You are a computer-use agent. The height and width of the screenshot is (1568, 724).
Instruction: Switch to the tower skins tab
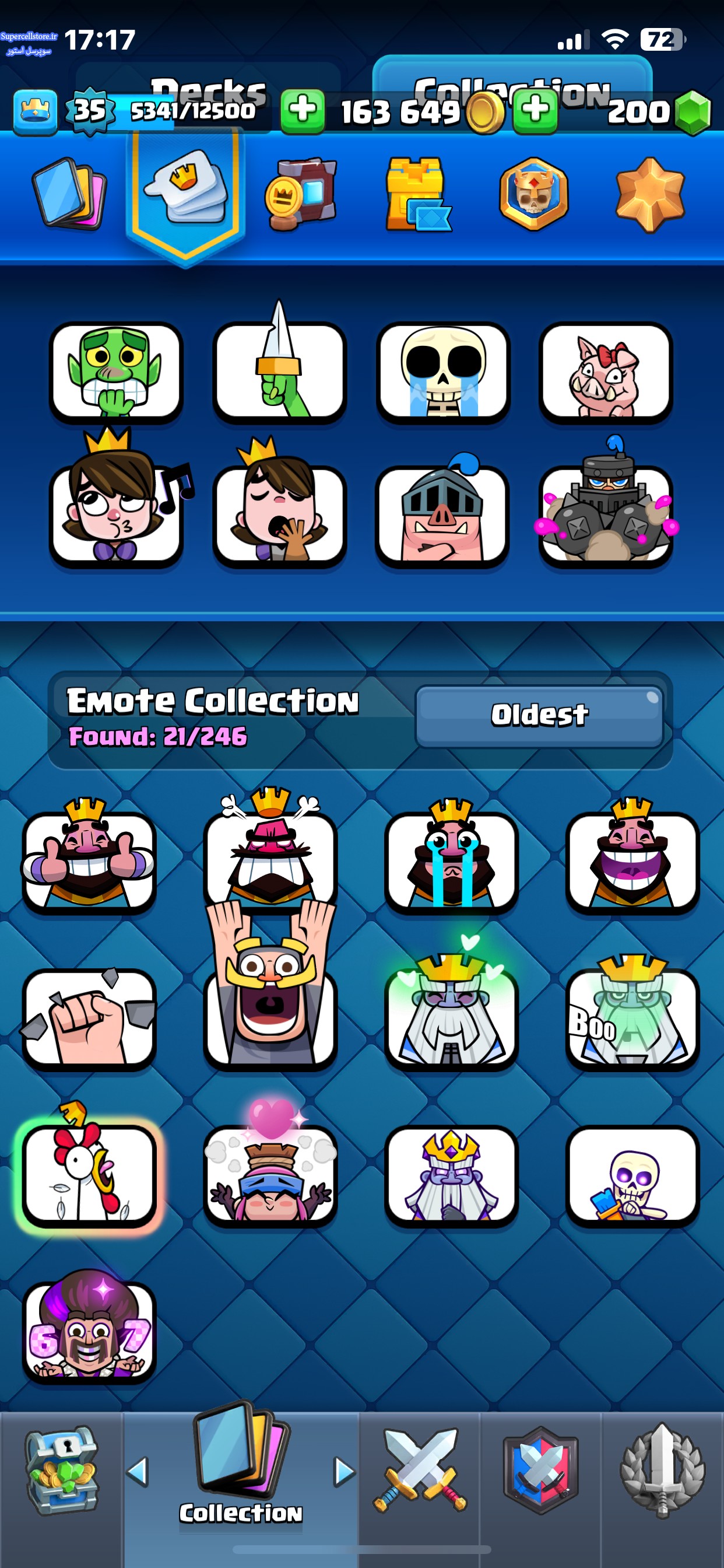tap(417, 194)
